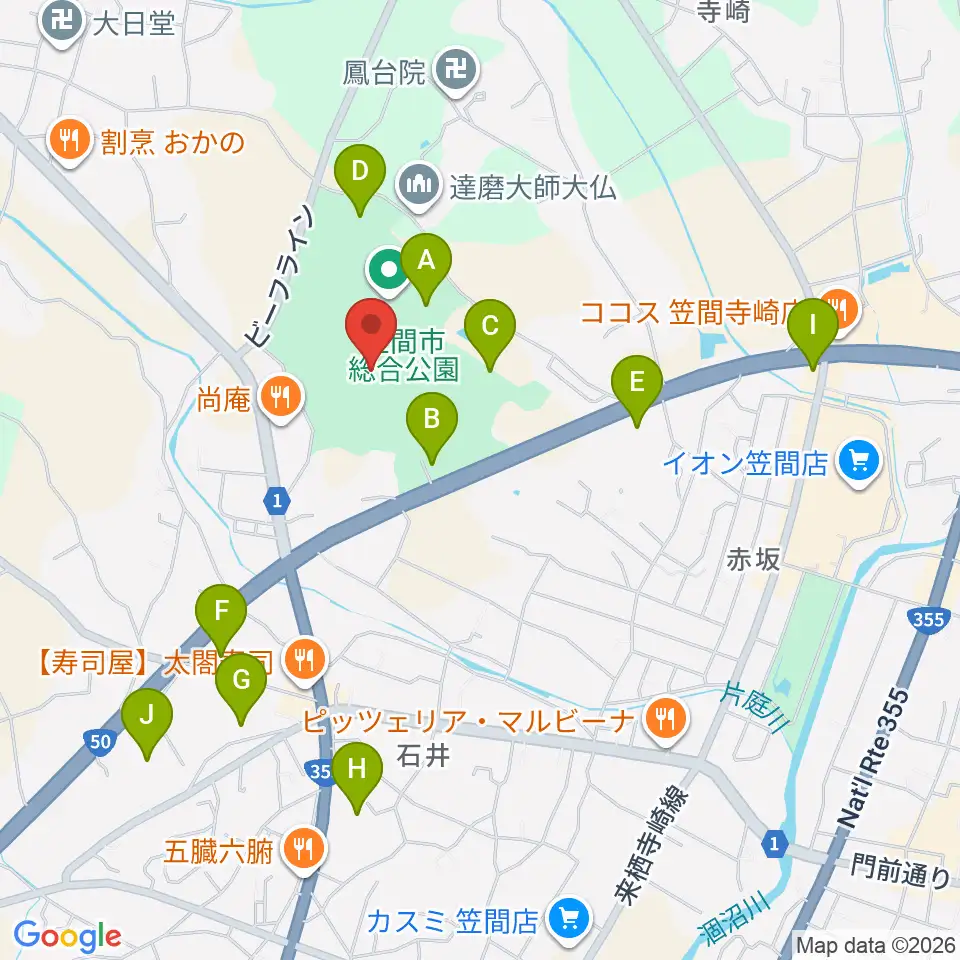
Task: Open green marker E on the highway
Action: (637, 389)
